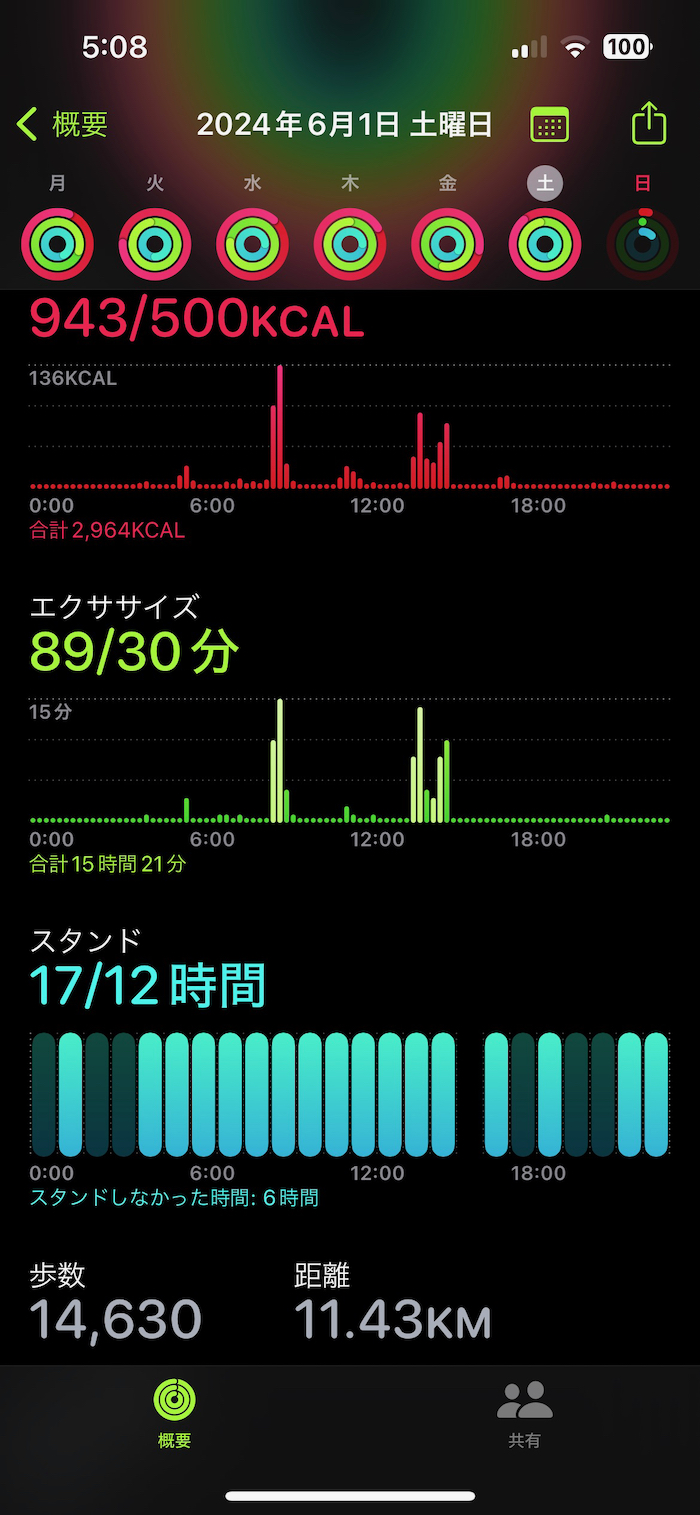
Task: Share this activity summary
Action: [649, 124]
